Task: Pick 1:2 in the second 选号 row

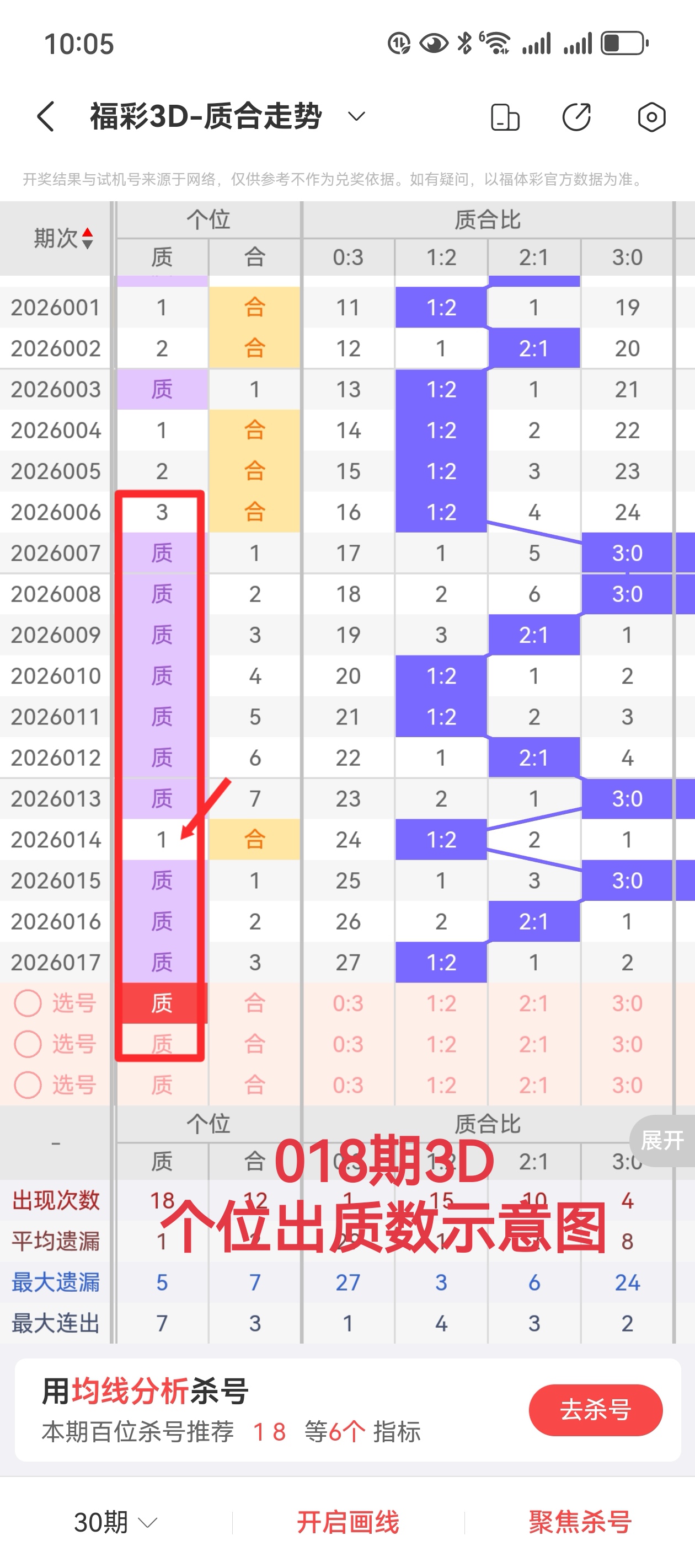Action: (x=441, y=1045)
